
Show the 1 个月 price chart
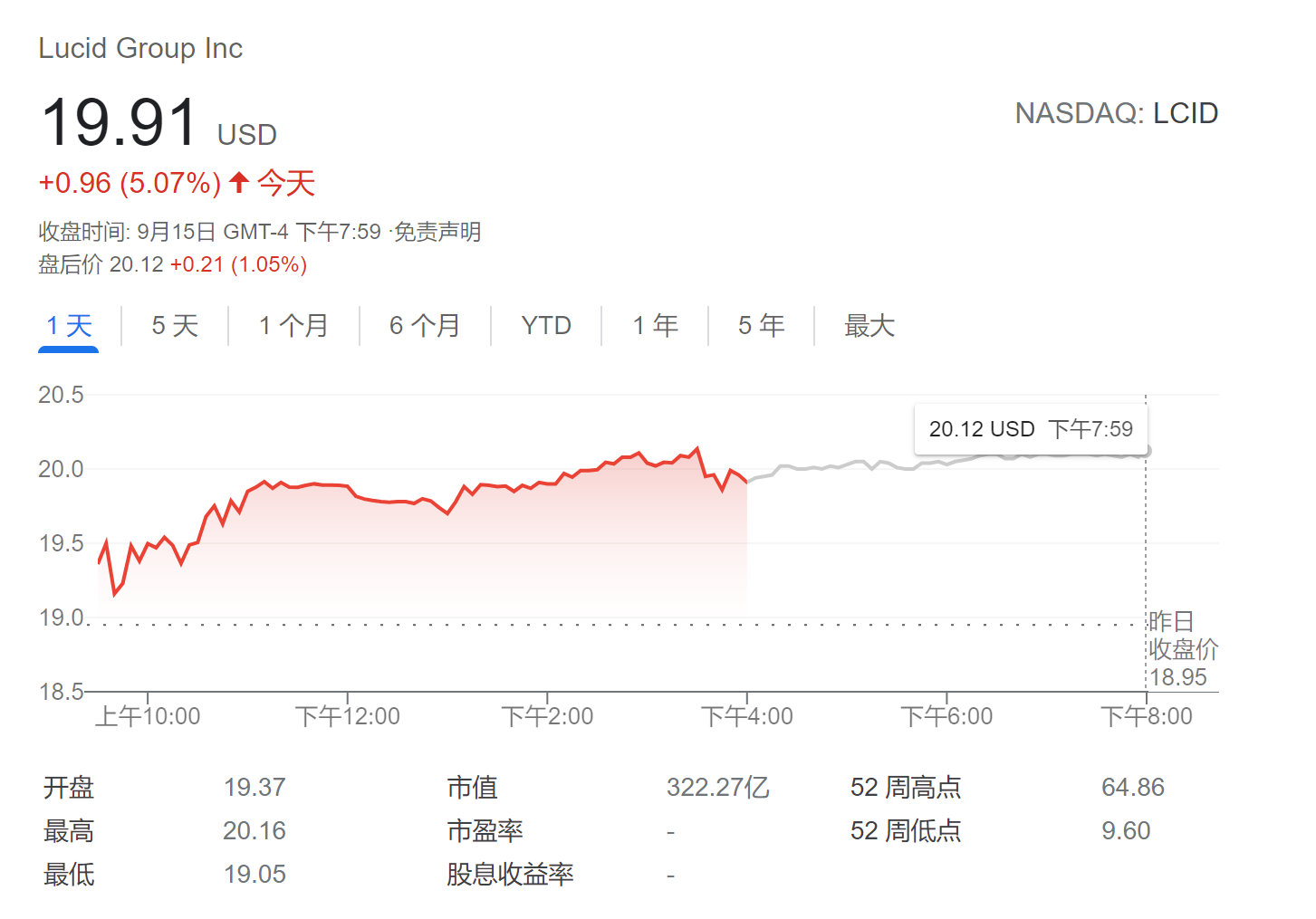click(293, 326)
